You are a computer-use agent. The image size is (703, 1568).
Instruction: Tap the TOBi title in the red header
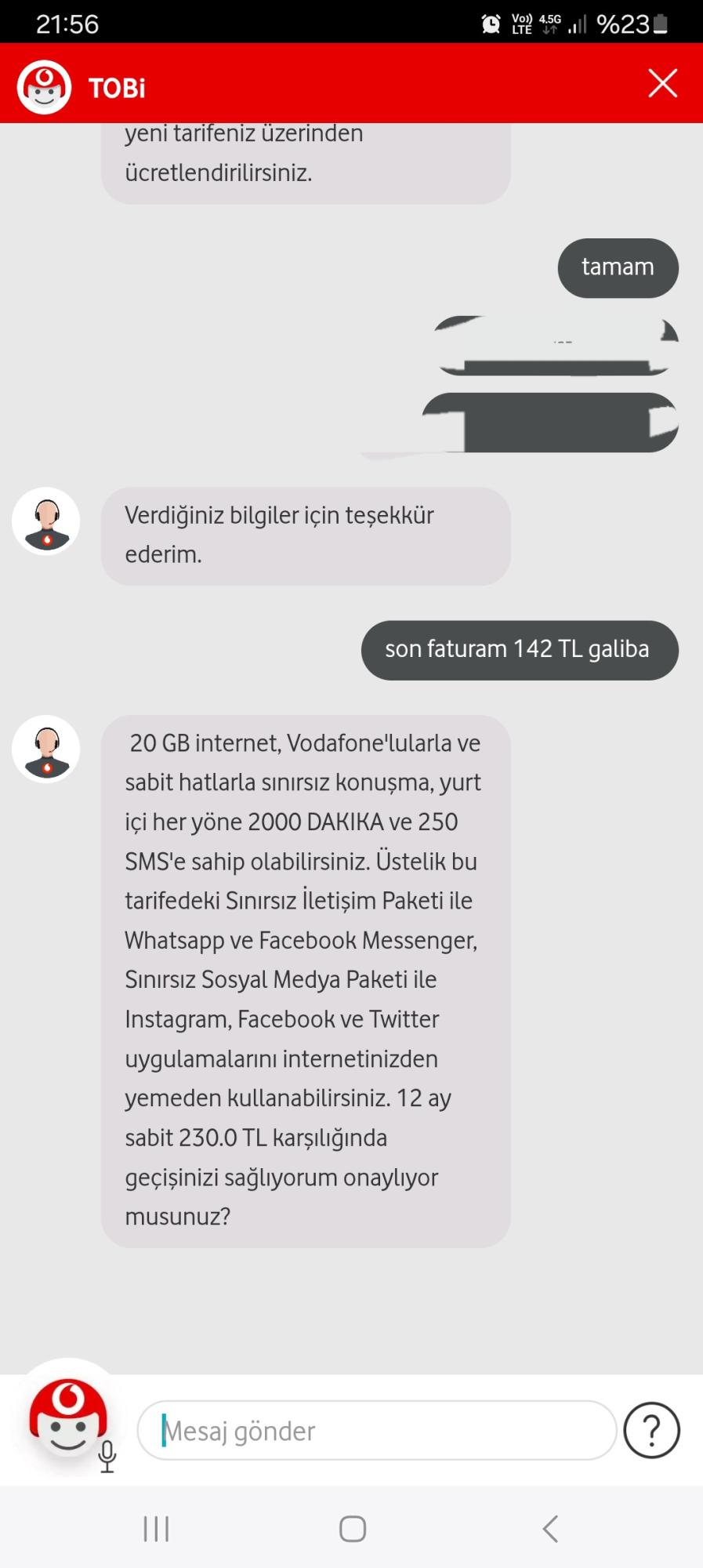coord(116,87)
